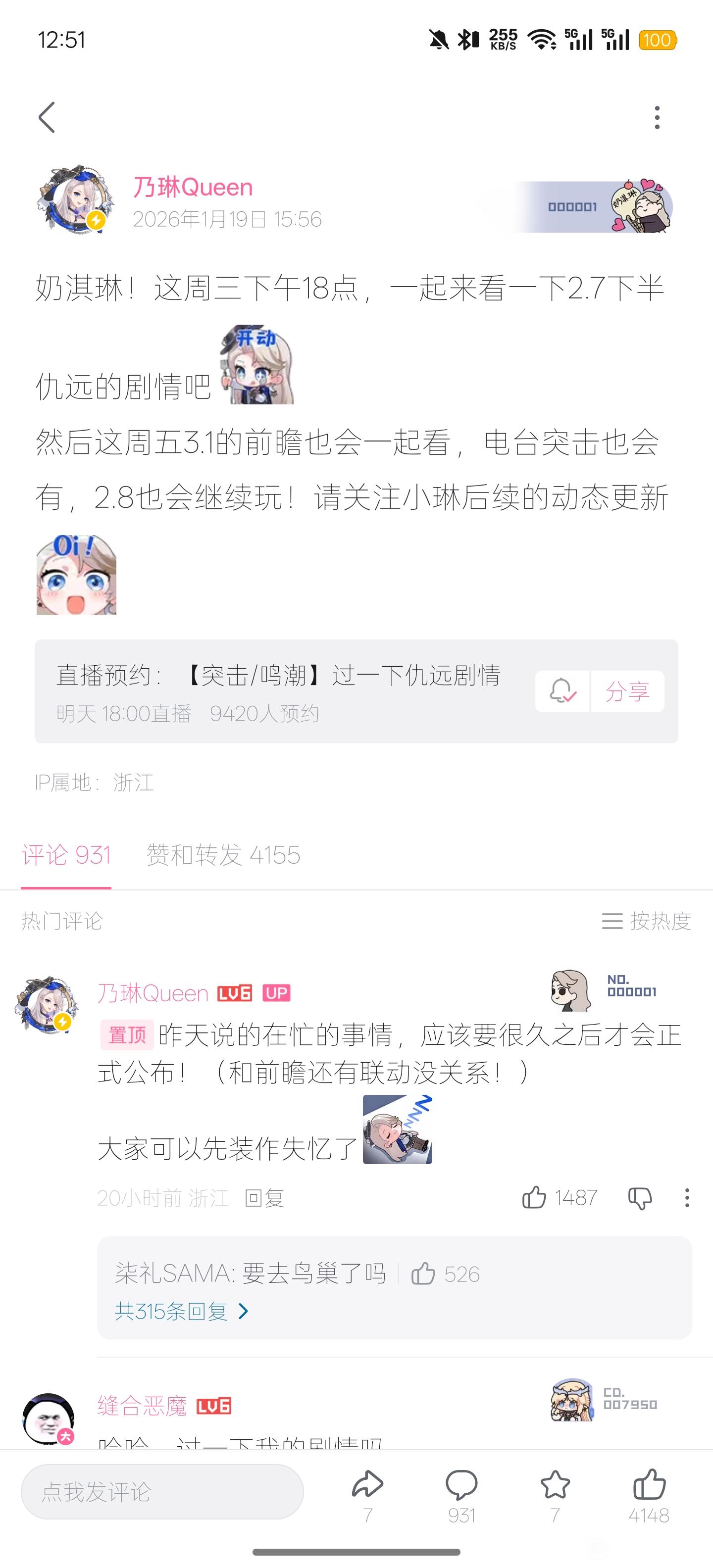Dislike 乃琳Queen's pinned comment

[639, 1198]
